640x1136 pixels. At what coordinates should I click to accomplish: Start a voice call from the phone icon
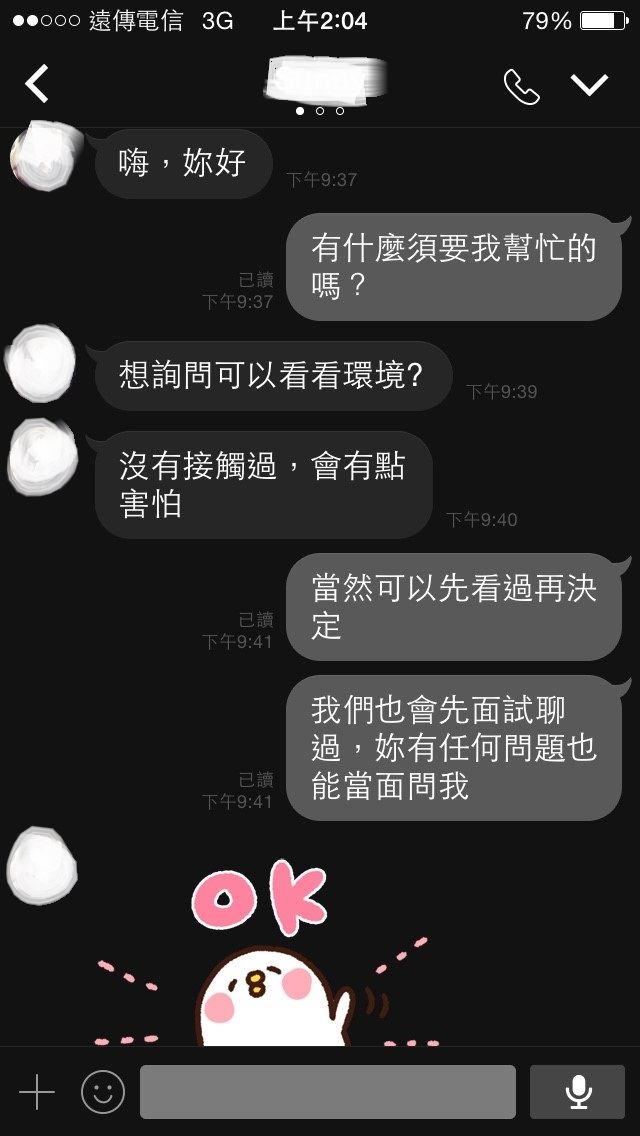click(x=521, y=87)
